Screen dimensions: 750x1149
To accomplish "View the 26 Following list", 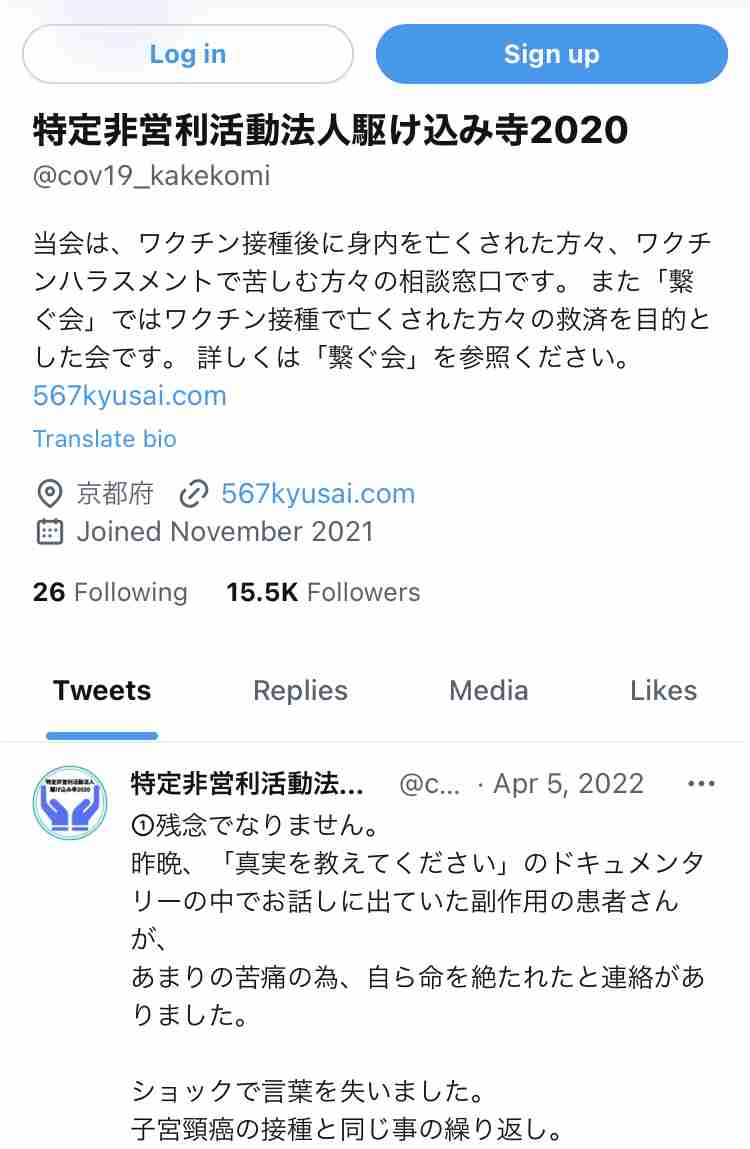I will pos(110,592).
